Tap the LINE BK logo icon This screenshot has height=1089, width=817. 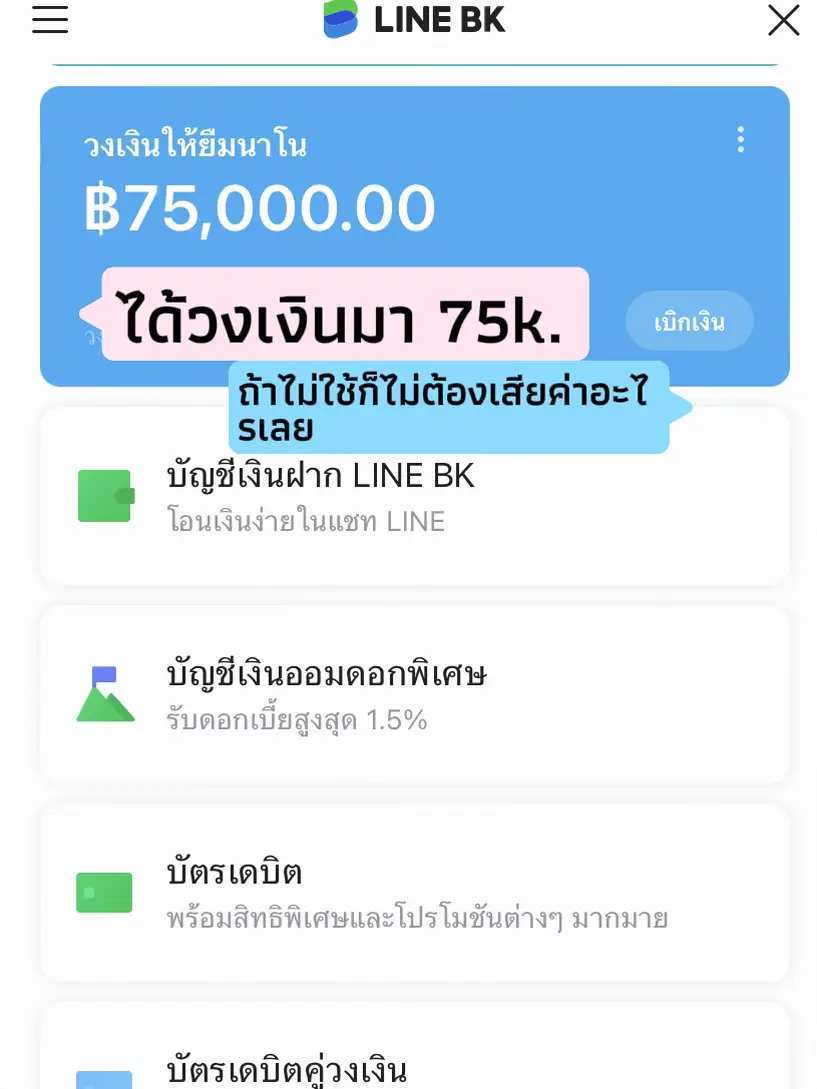(x=341, y=18)
